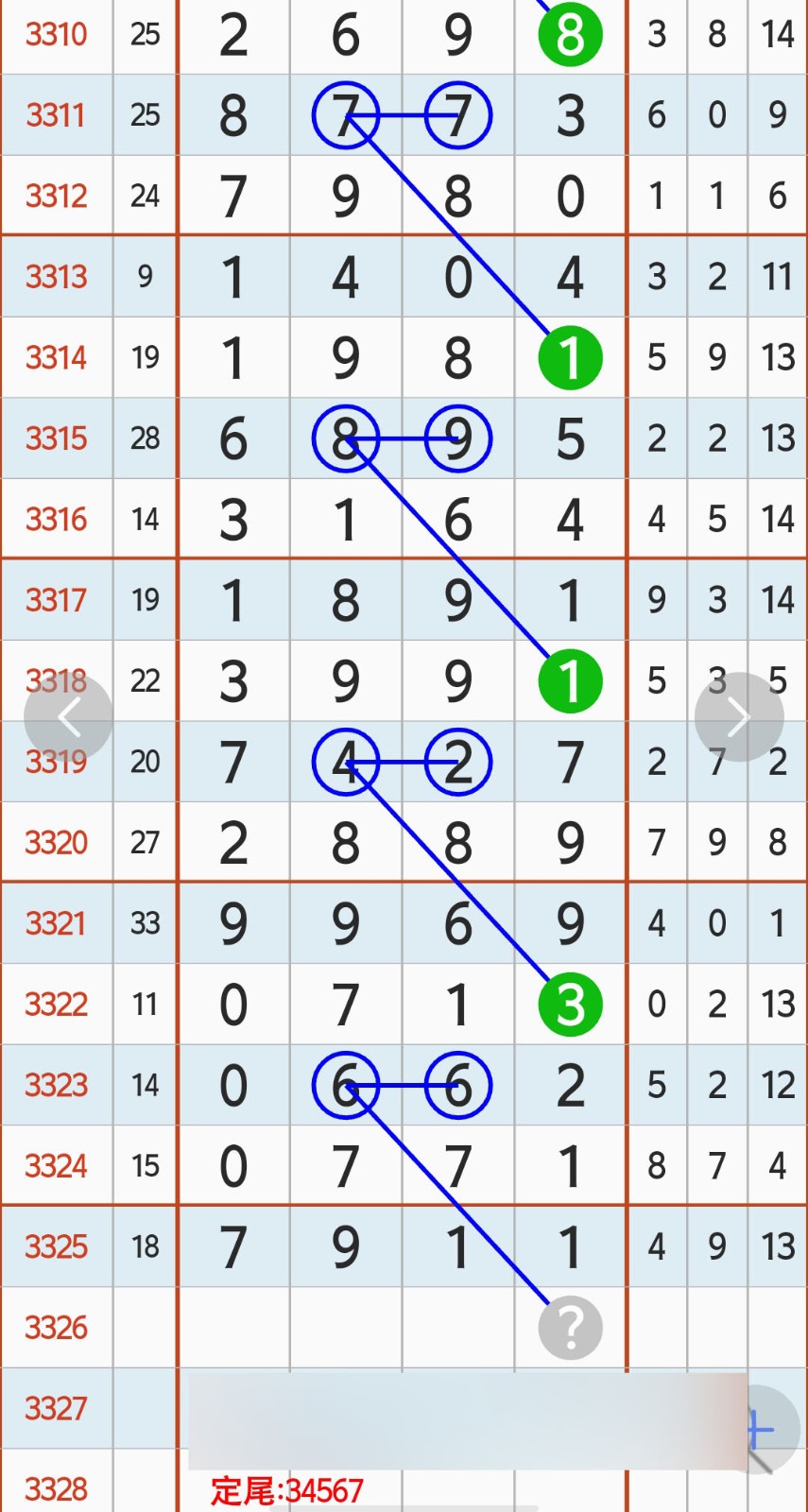Screen dimensions: 808x1512
Task: Select the green circled 8 in row 3310
Action: pyautogui.click(x=570, y=34)
